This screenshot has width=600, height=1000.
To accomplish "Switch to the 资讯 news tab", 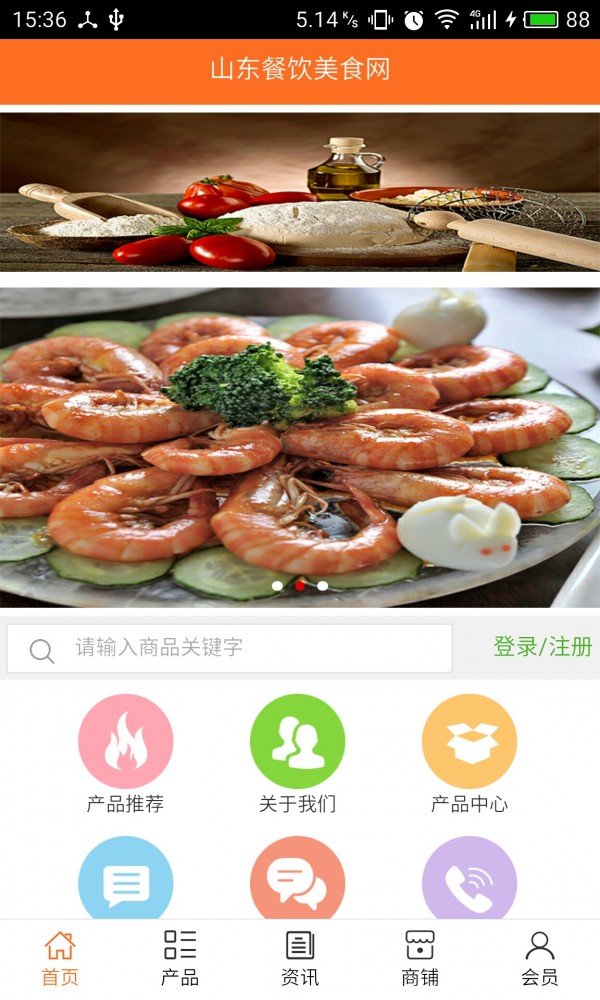I will click(300, 958).
